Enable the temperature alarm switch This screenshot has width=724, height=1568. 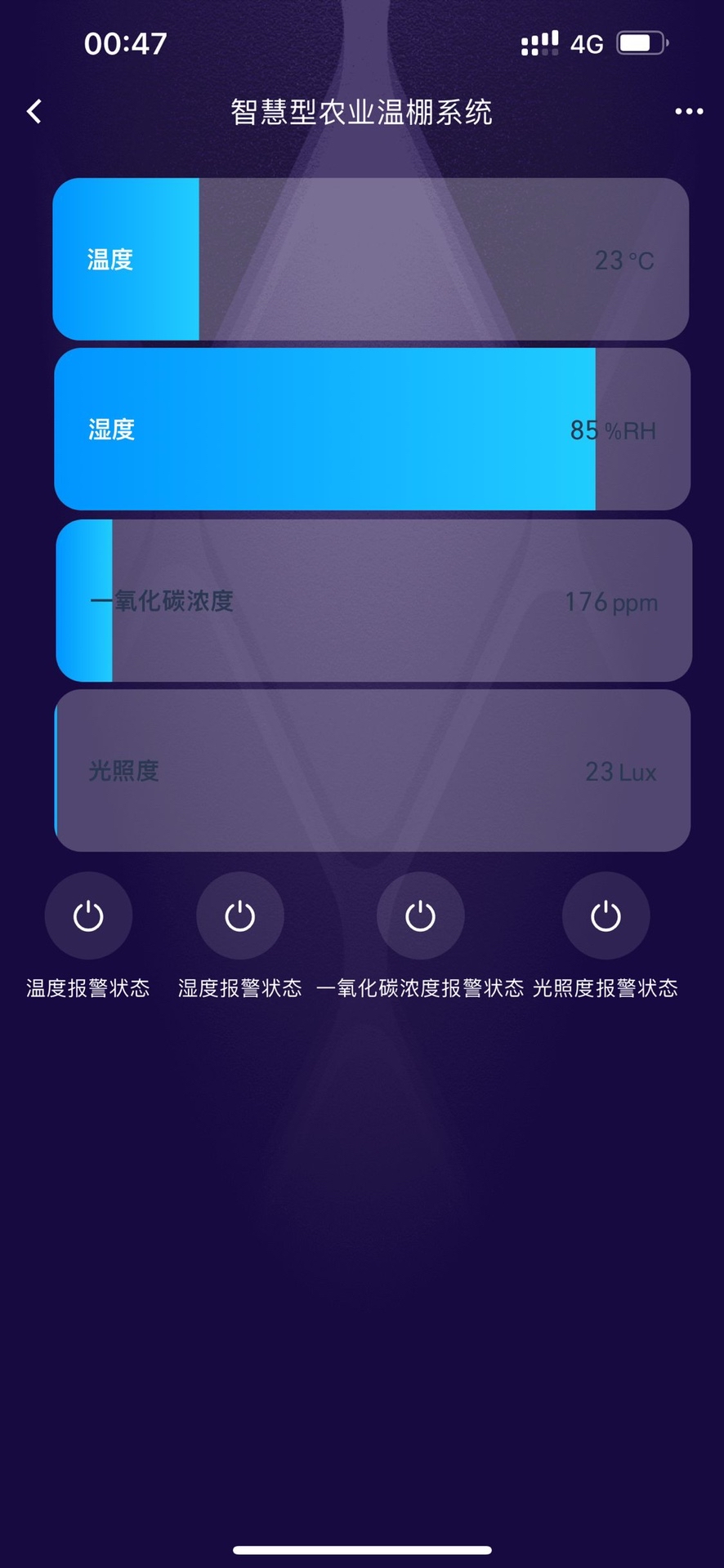[88, 915]
